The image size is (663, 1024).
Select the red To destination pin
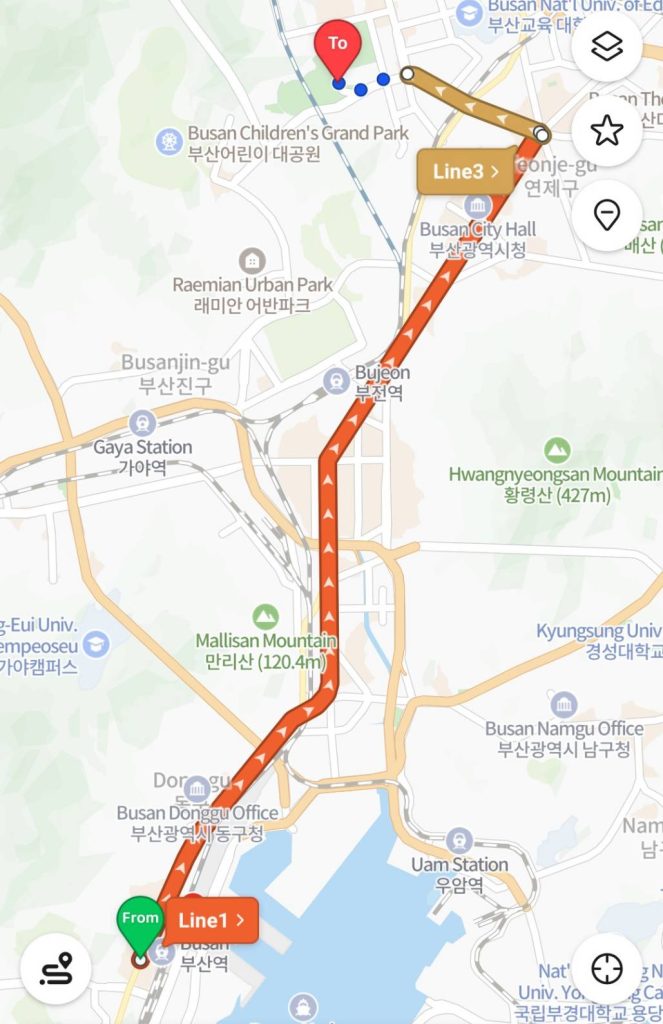(x=337, y=48)
